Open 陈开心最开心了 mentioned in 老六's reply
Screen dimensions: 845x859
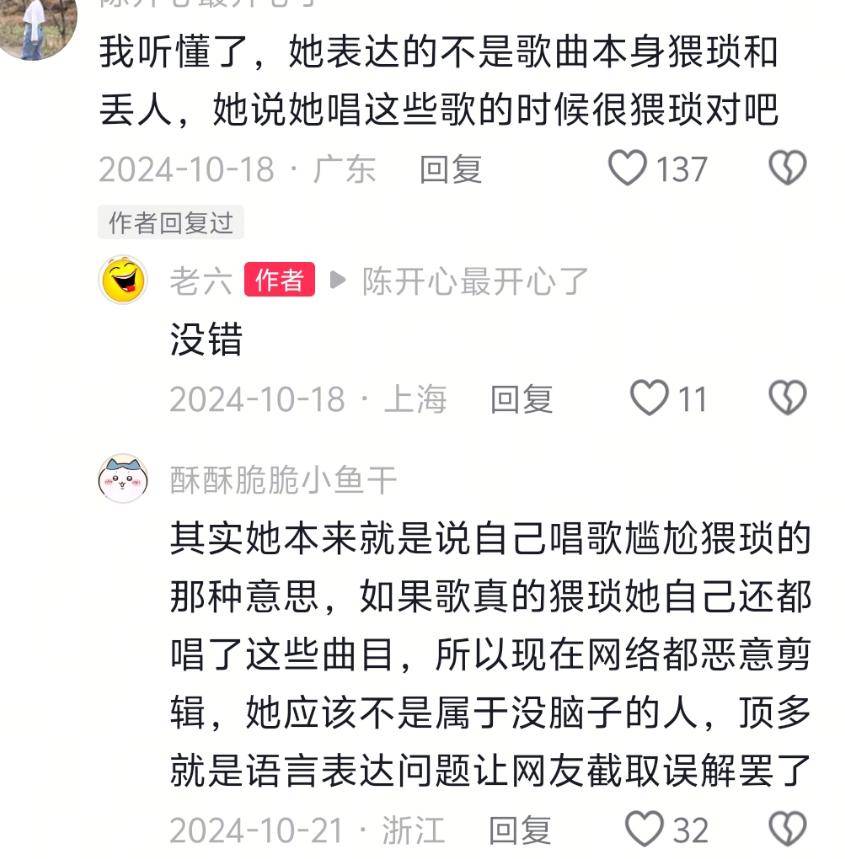pos(475,282)
